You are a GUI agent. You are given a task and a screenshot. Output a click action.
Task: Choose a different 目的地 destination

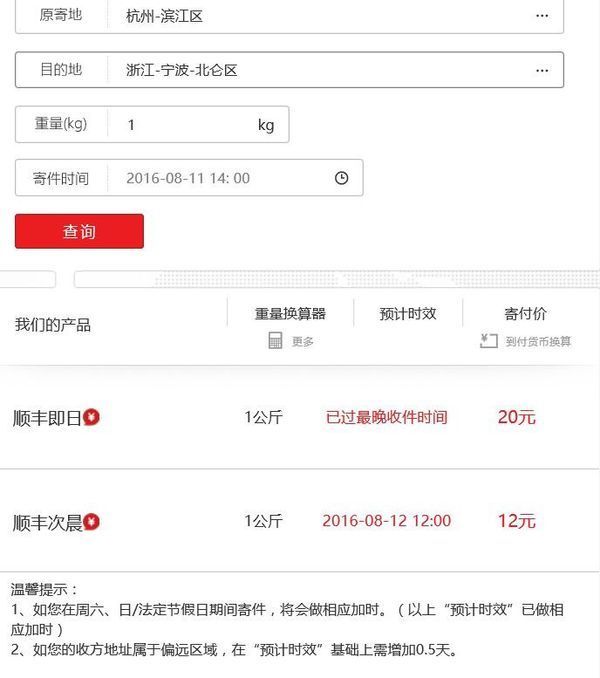click(x=541, y=70)
